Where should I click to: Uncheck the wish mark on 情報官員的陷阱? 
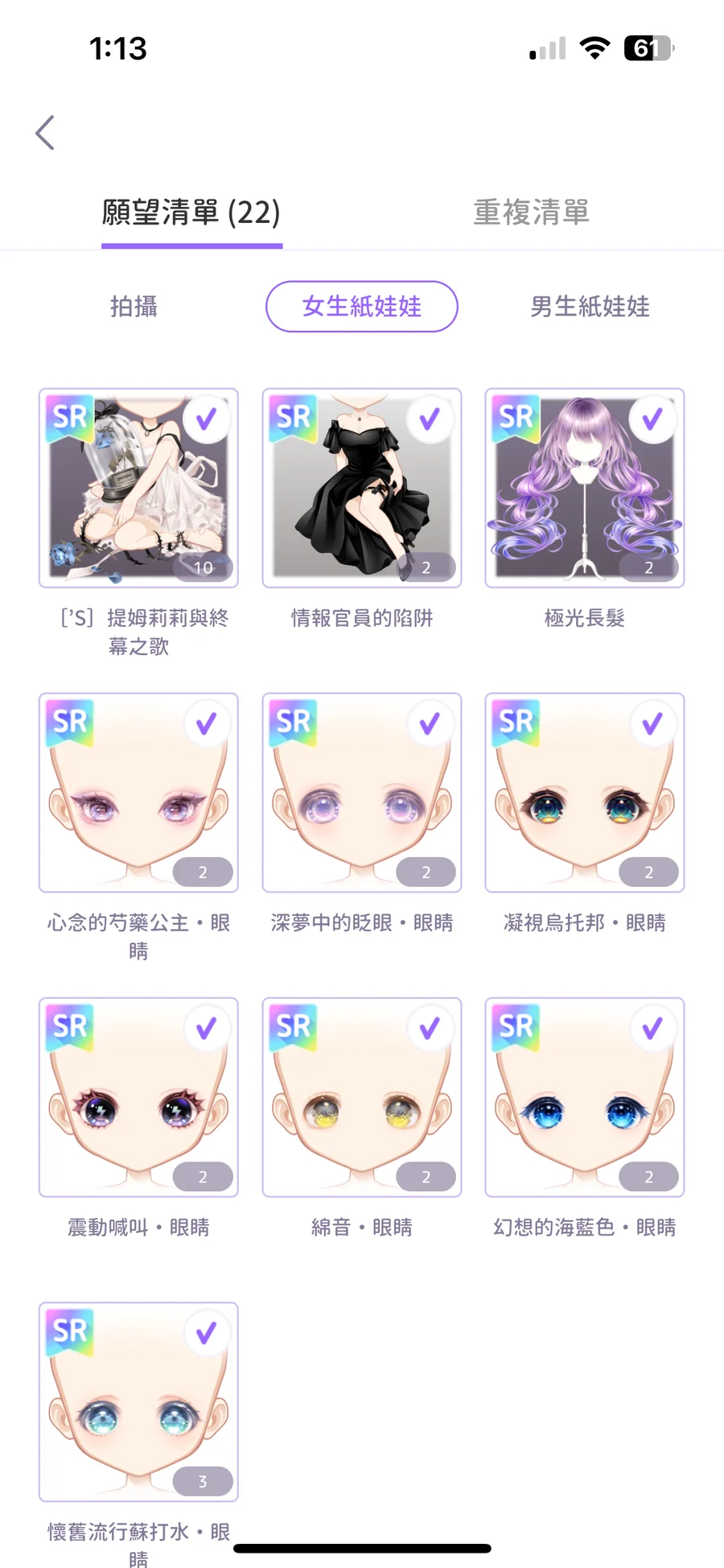(x=429, y=419)
